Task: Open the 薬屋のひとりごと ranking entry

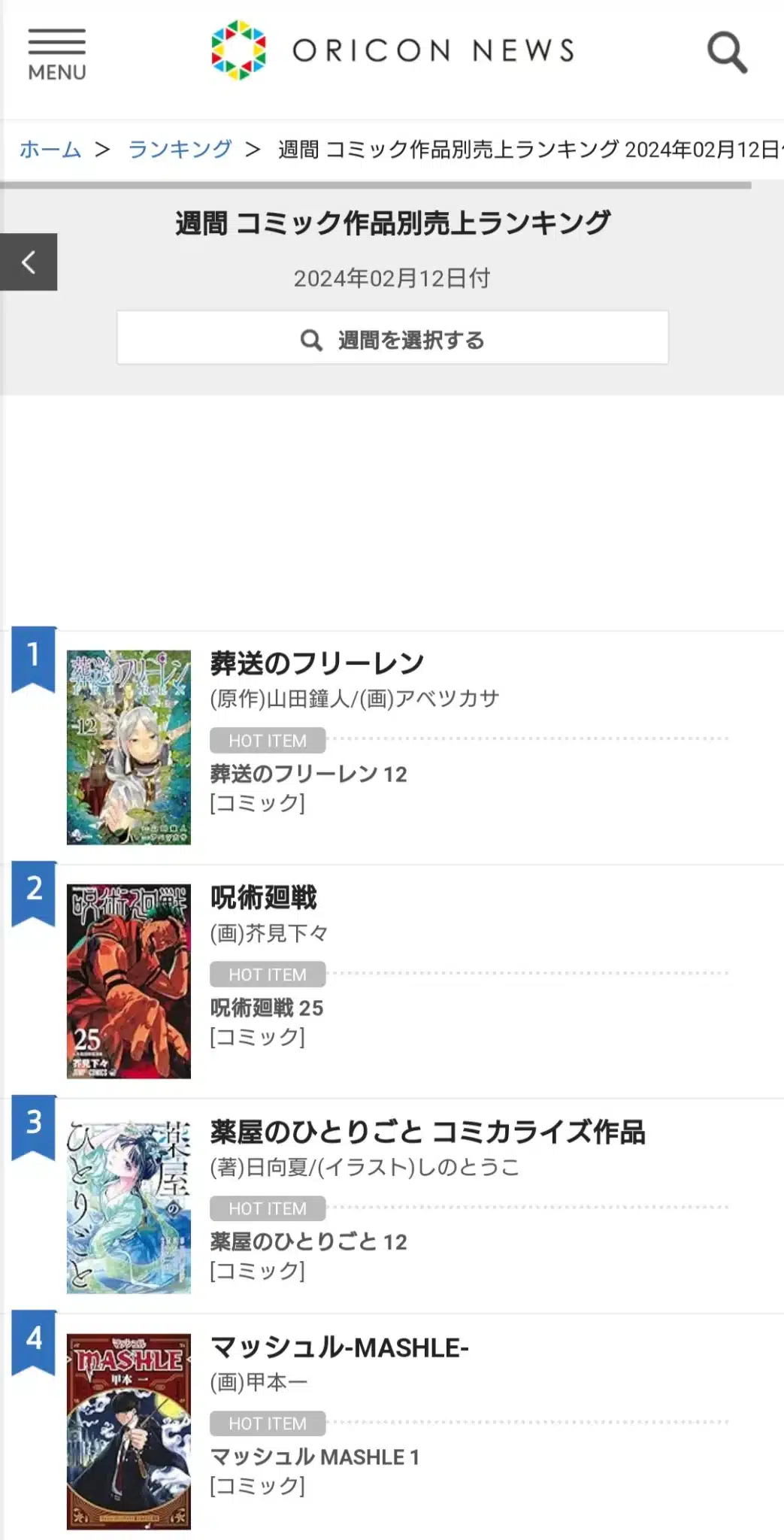Action: point(427,1131)
